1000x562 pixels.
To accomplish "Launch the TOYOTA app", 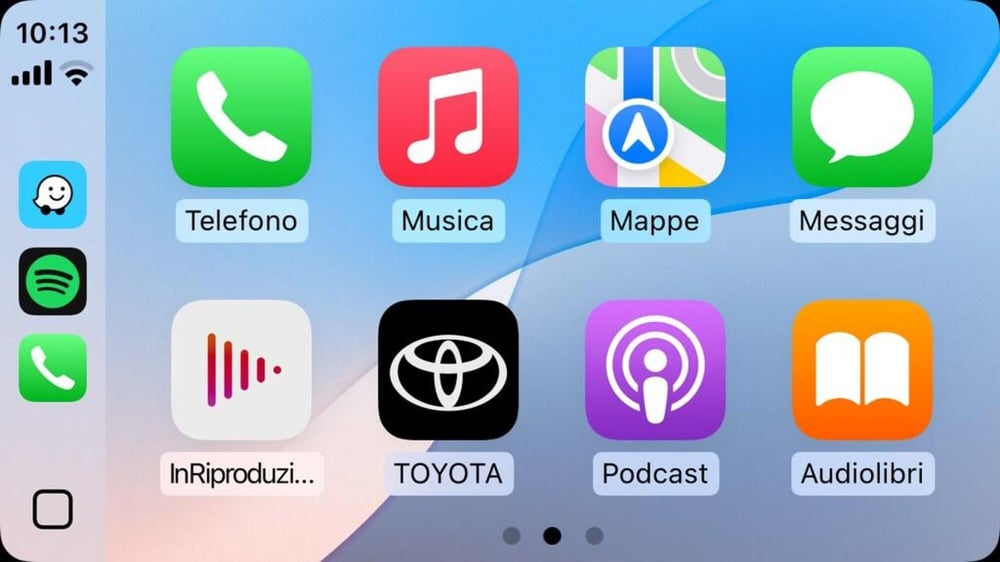I will point(448,370).
